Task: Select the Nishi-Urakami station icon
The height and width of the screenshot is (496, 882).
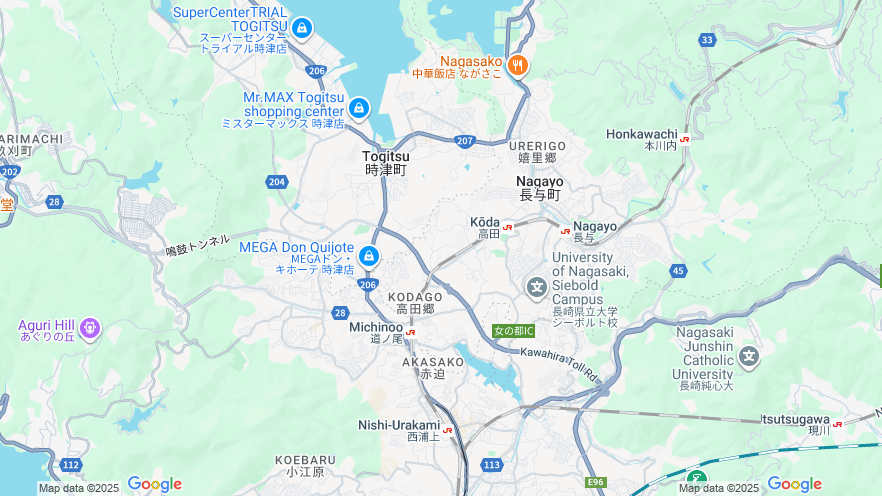Action: click(447, 429)
